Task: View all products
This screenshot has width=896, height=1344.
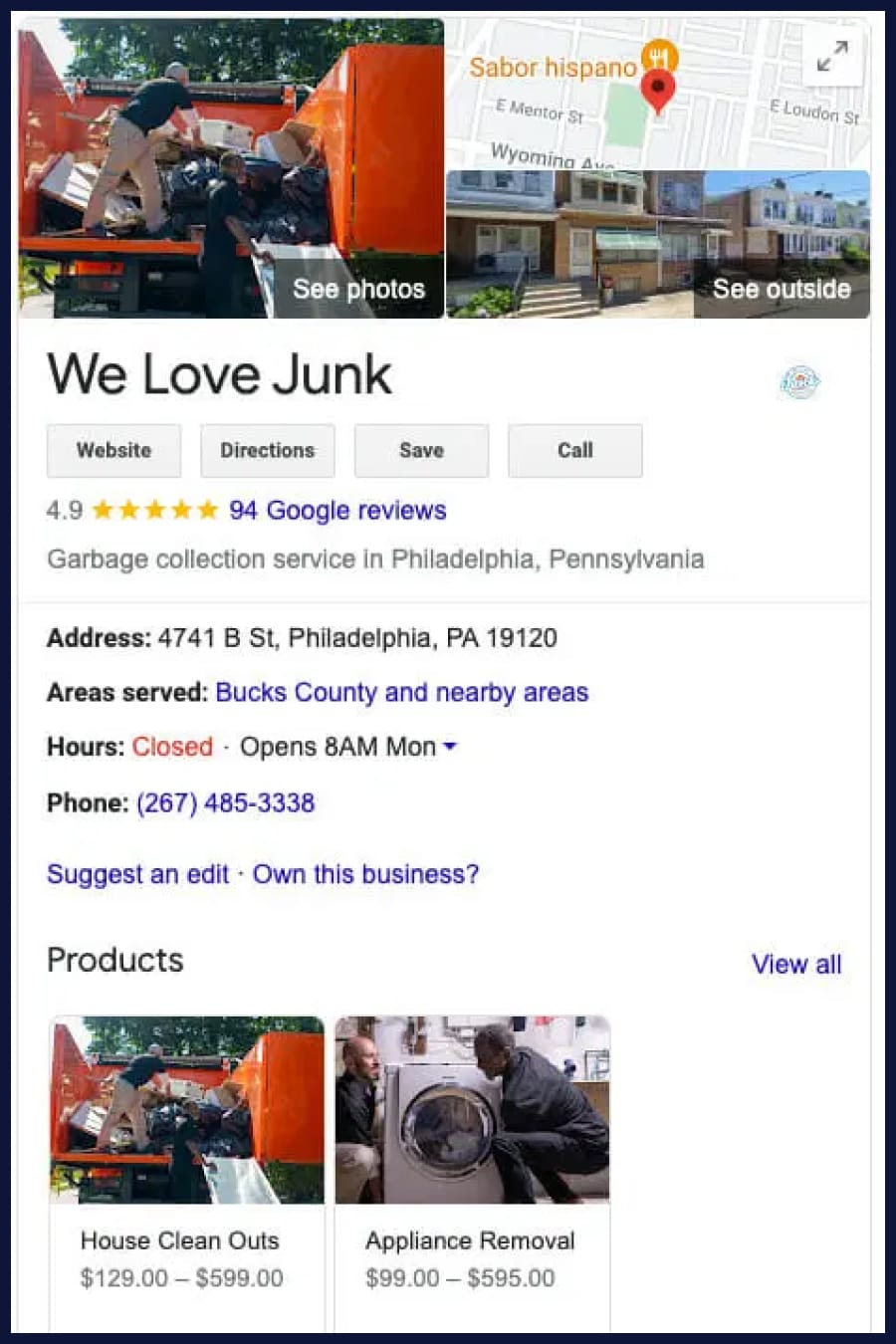Action: [795, 964]
